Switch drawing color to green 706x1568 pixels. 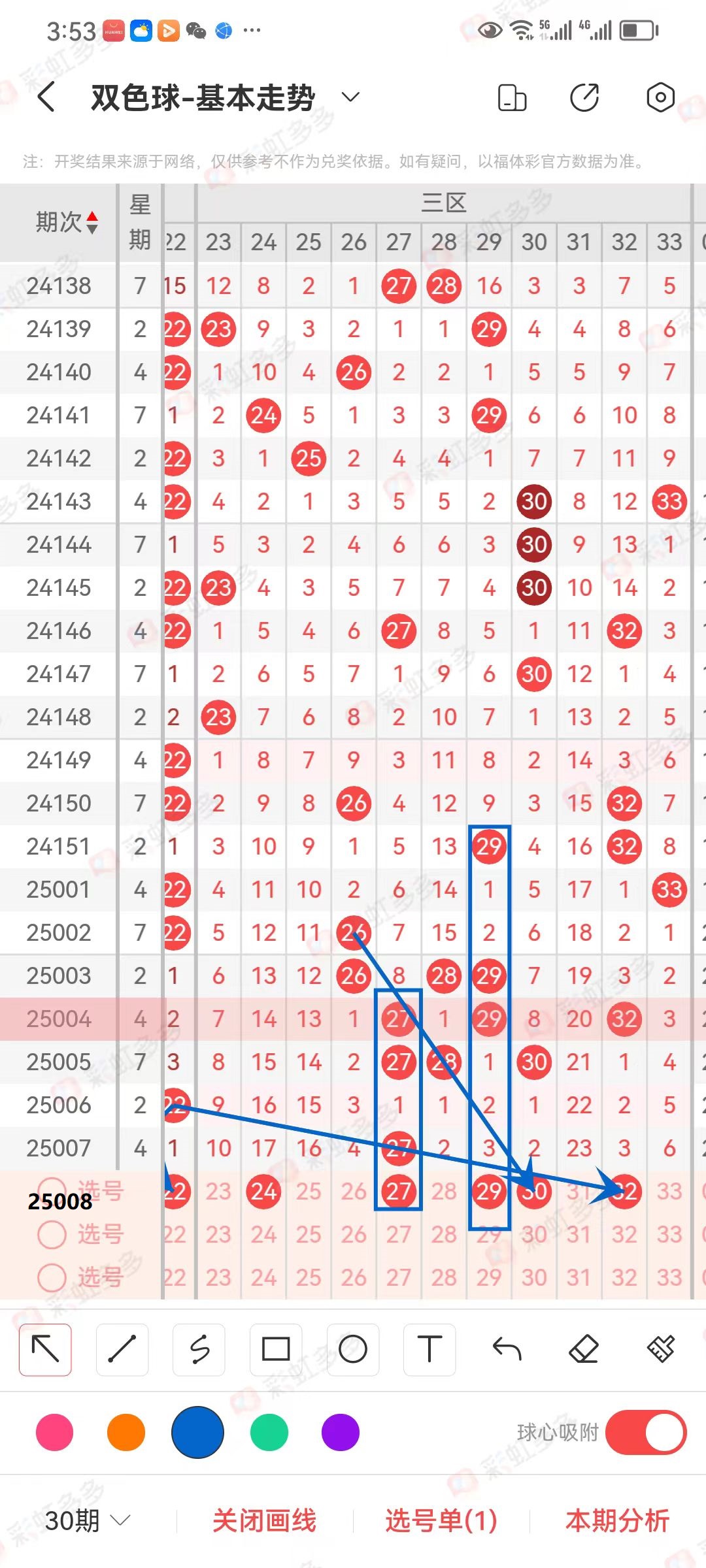(269, 1433)
